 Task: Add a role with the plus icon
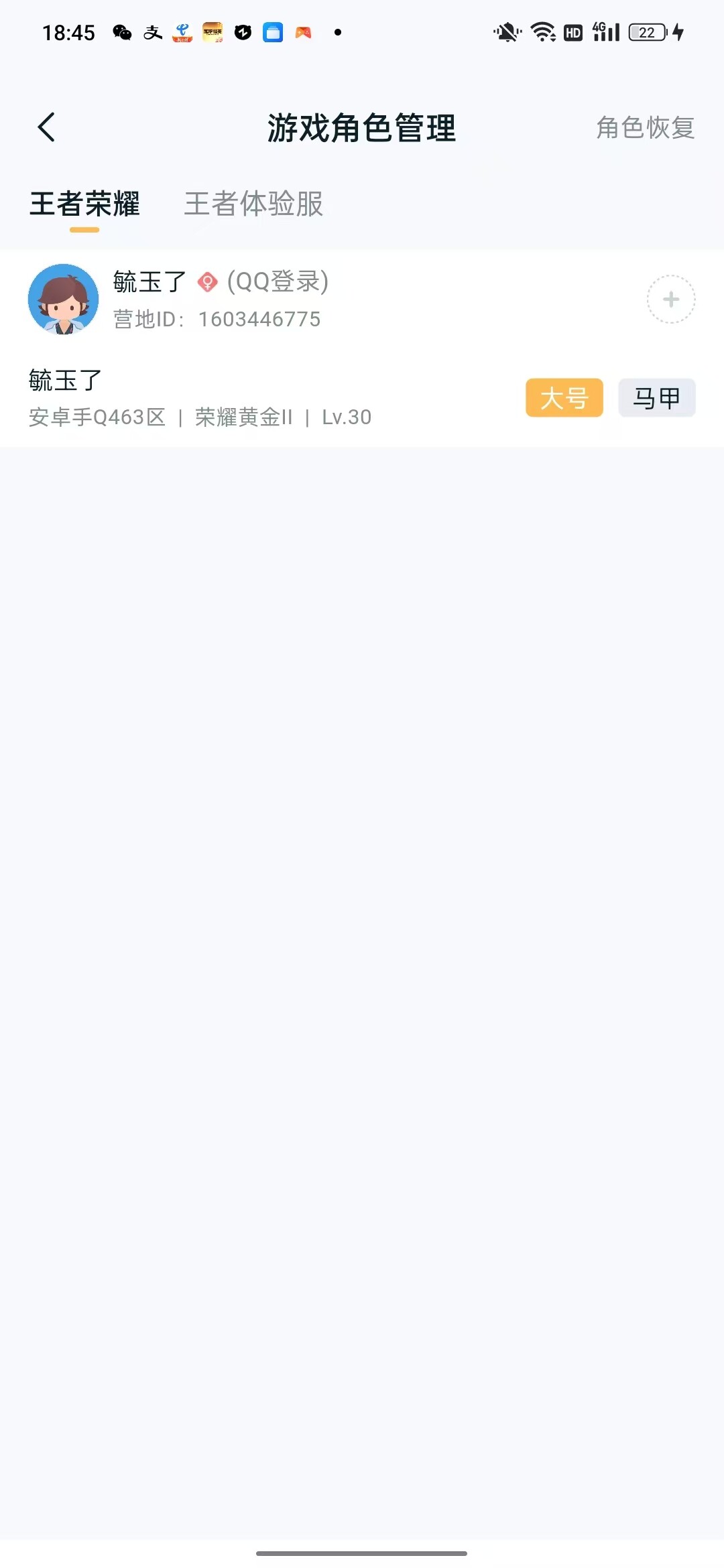[x=670, y=300]
